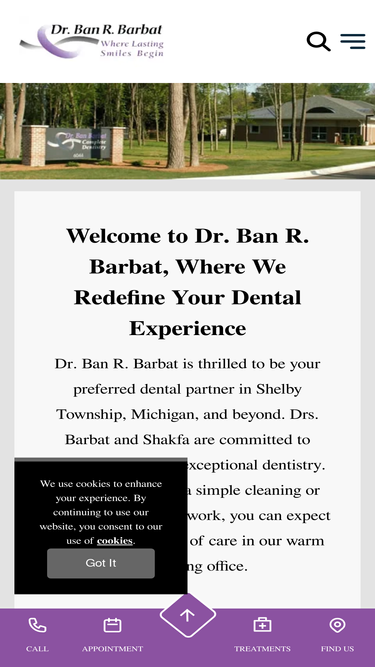Viewport: 375px width, 667px height.
Task: Open the hamburger menu
Action: coord(353,41)
